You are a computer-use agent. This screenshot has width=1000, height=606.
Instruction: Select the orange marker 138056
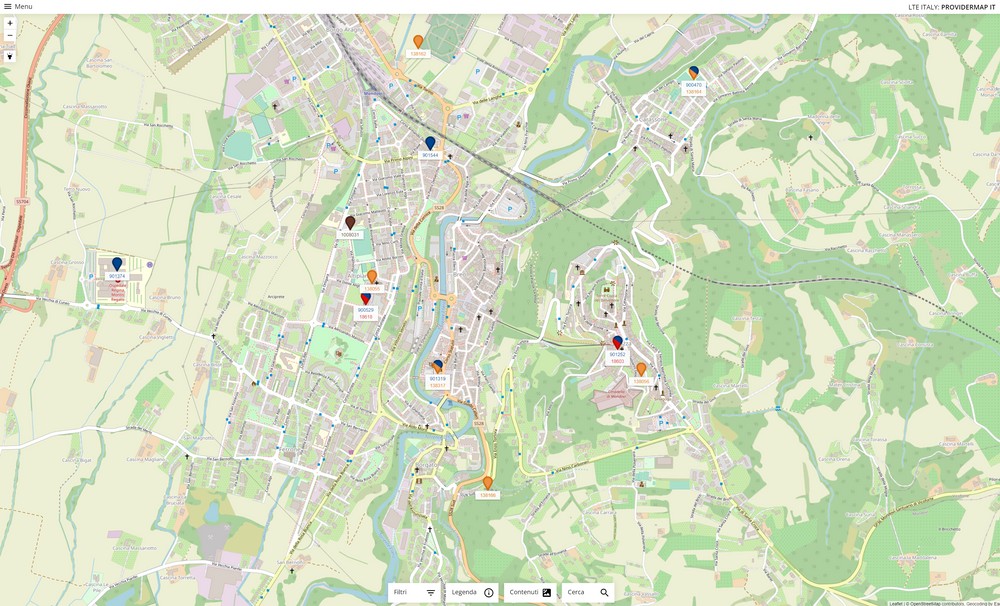click(x=641, y=368)
